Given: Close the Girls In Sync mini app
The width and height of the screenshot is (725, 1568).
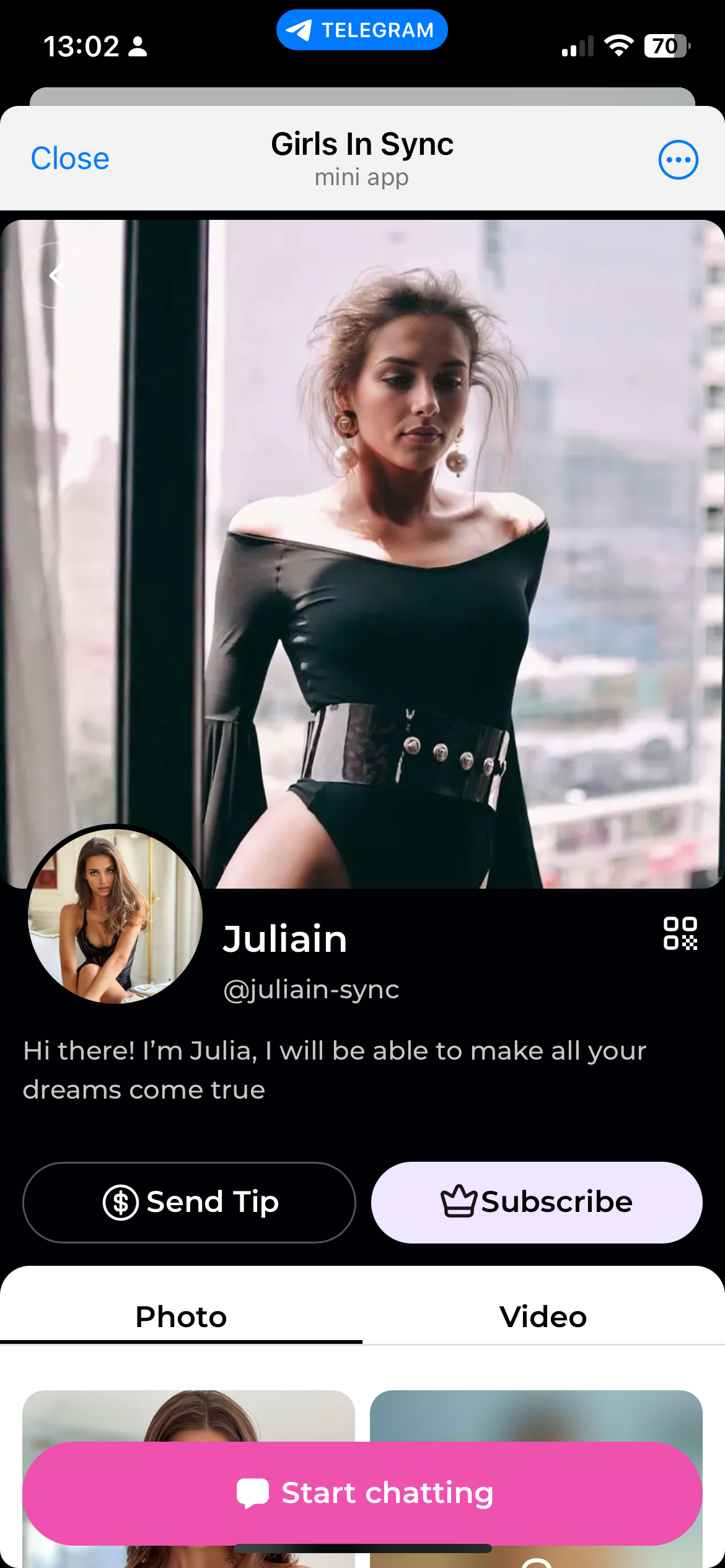Looking at the screenshot, I should [x=69, y=159].
